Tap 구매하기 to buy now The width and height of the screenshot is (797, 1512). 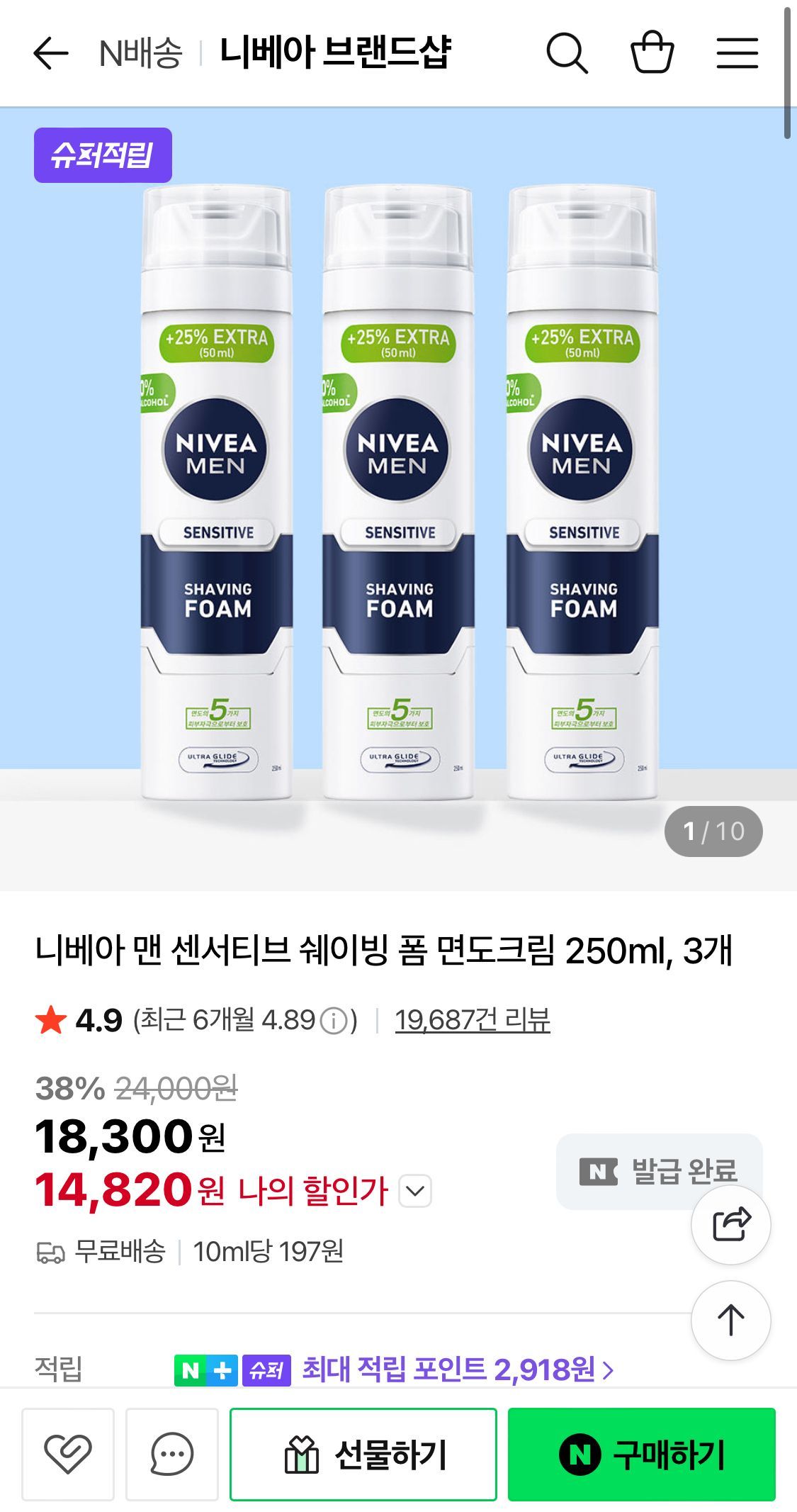tap(642, 1454)
